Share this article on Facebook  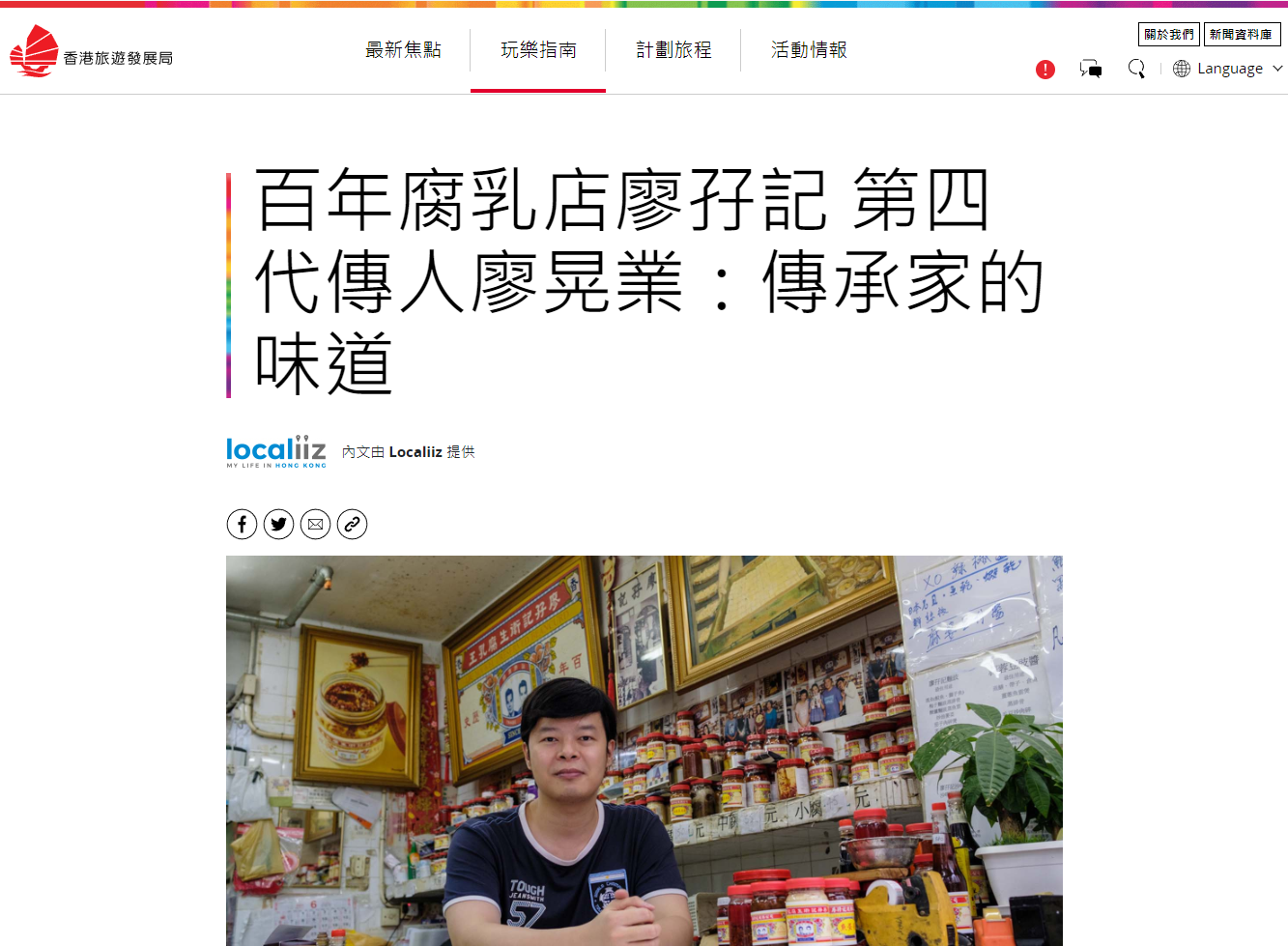242,524
